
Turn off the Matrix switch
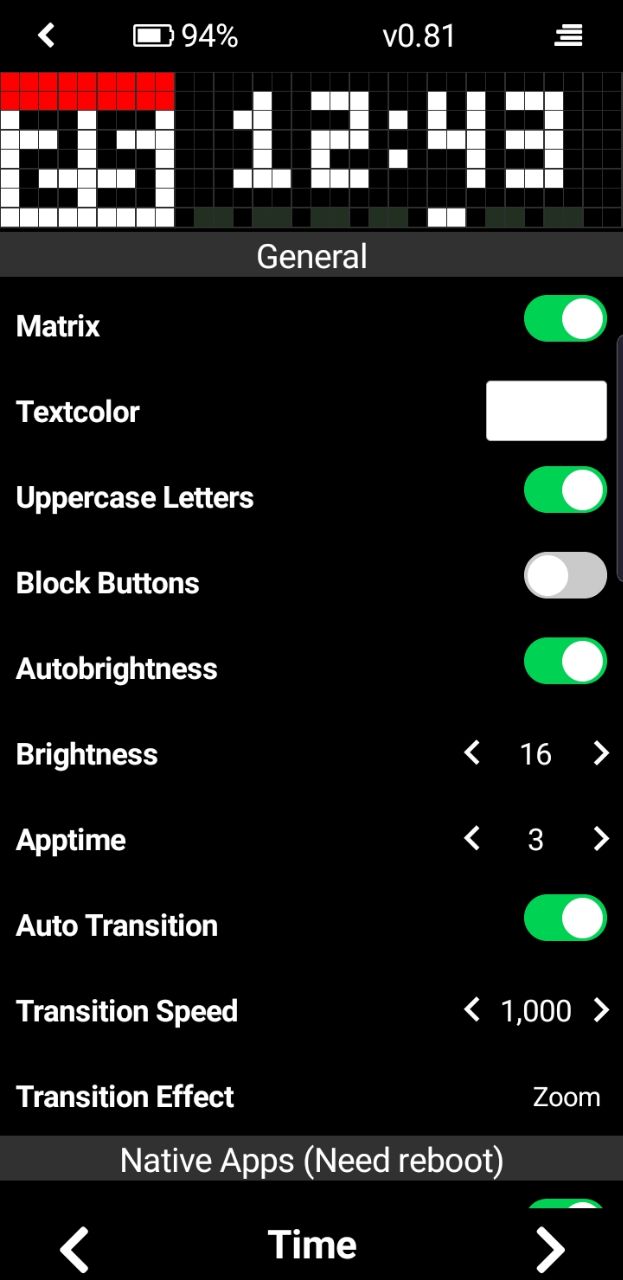[x=565, y=319]
